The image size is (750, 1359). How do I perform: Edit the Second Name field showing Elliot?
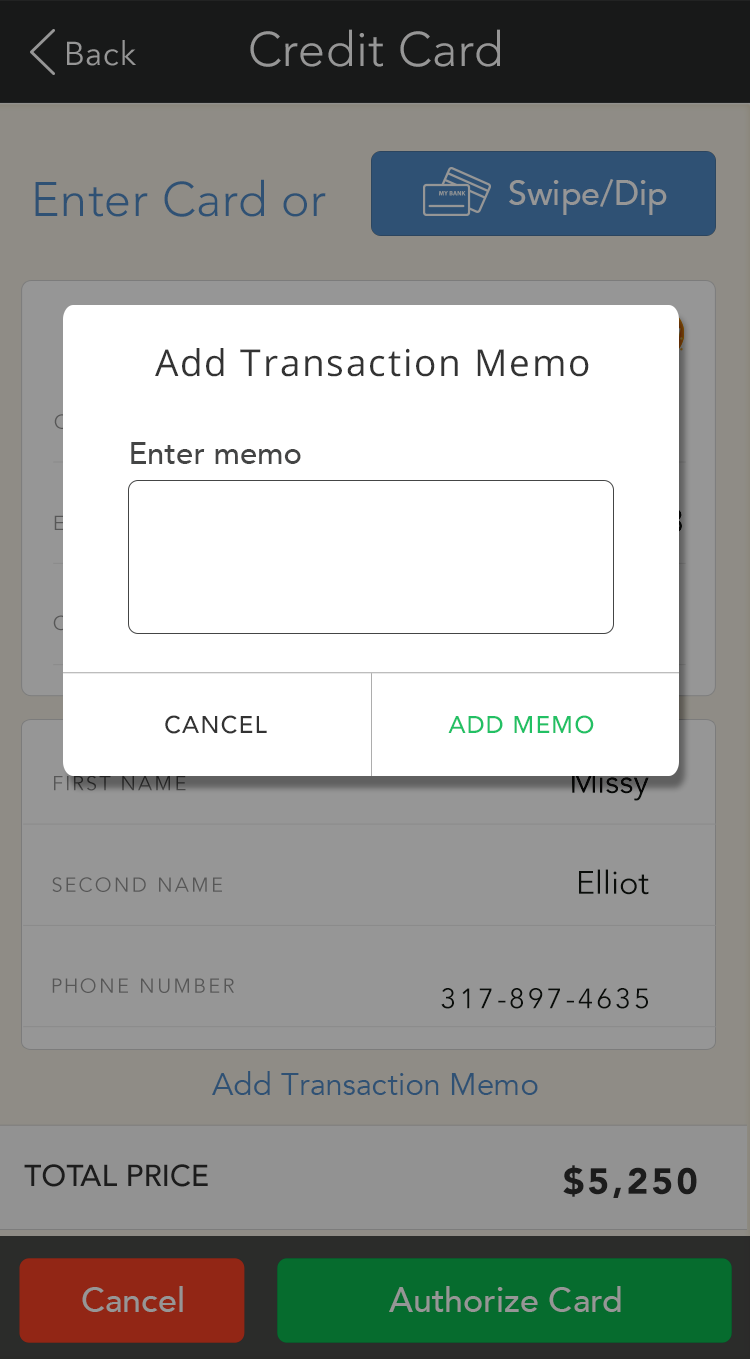368,883
